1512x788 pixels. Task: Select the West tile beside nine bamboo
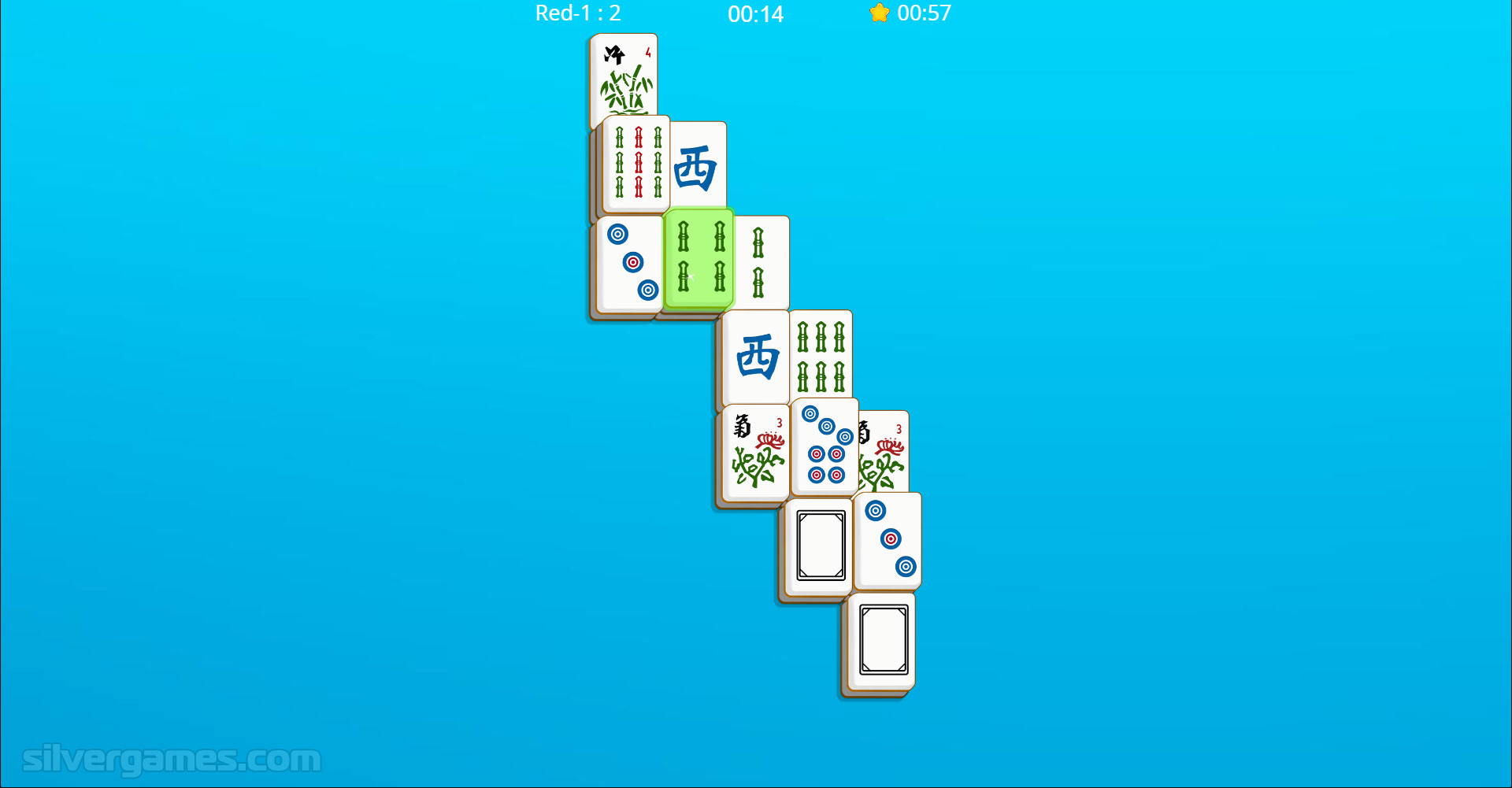coord(699,165)
